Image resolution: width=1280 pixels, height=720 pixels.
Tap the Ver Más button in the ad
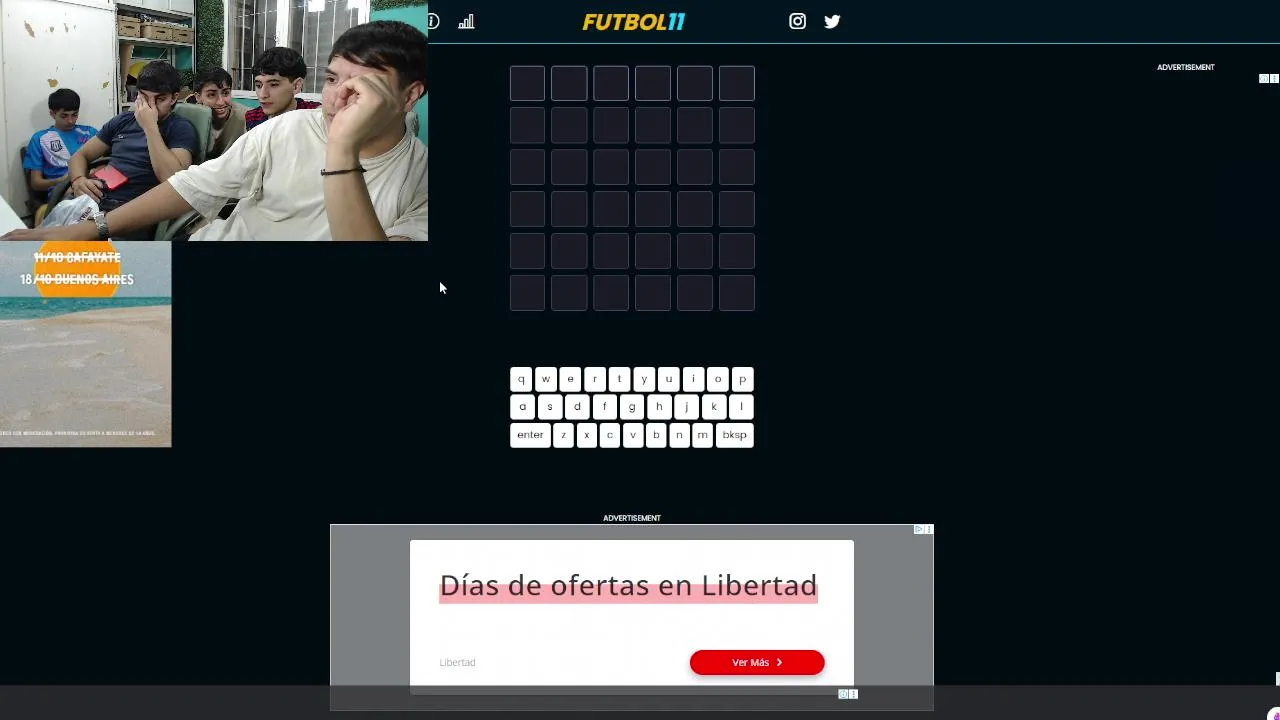756,662
